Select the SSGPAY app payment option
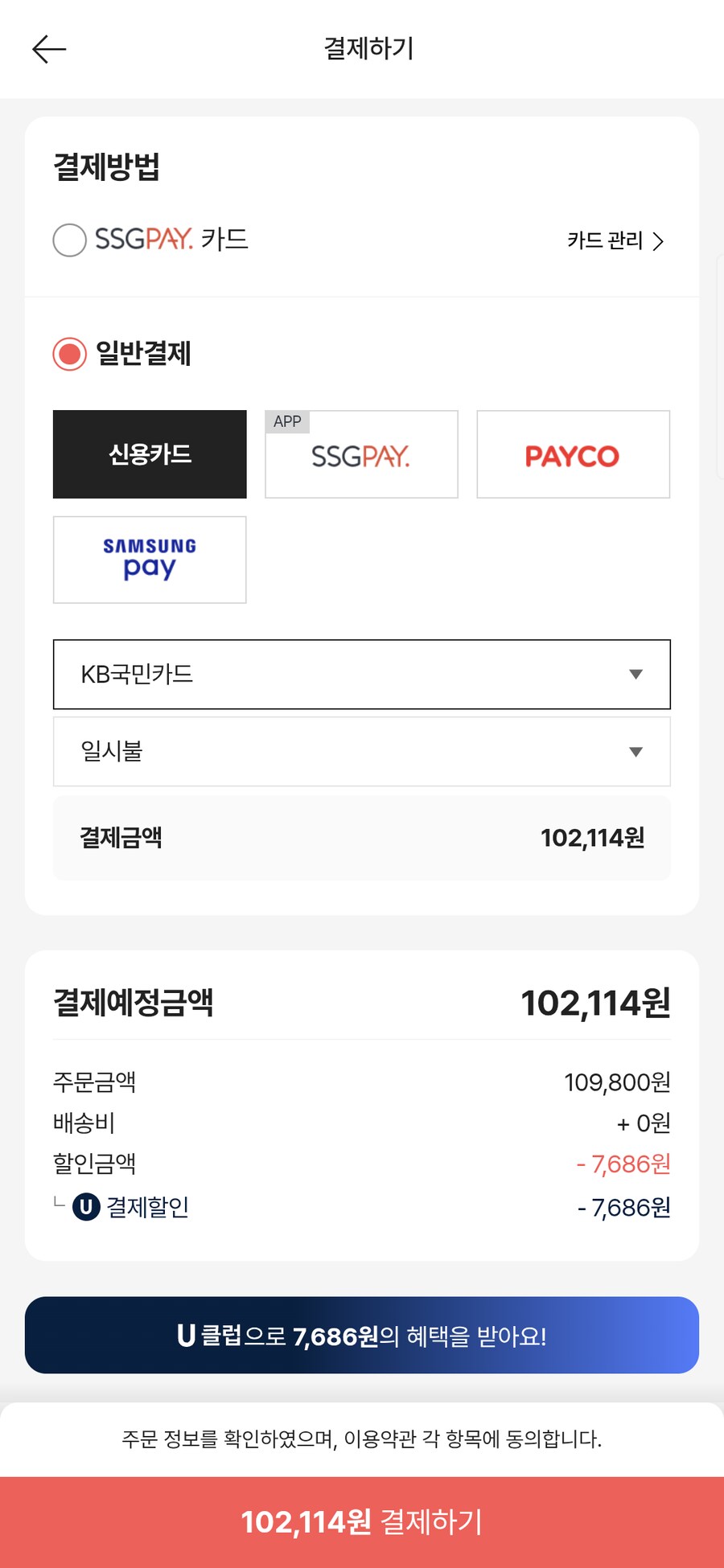 (x=361, y=454)
